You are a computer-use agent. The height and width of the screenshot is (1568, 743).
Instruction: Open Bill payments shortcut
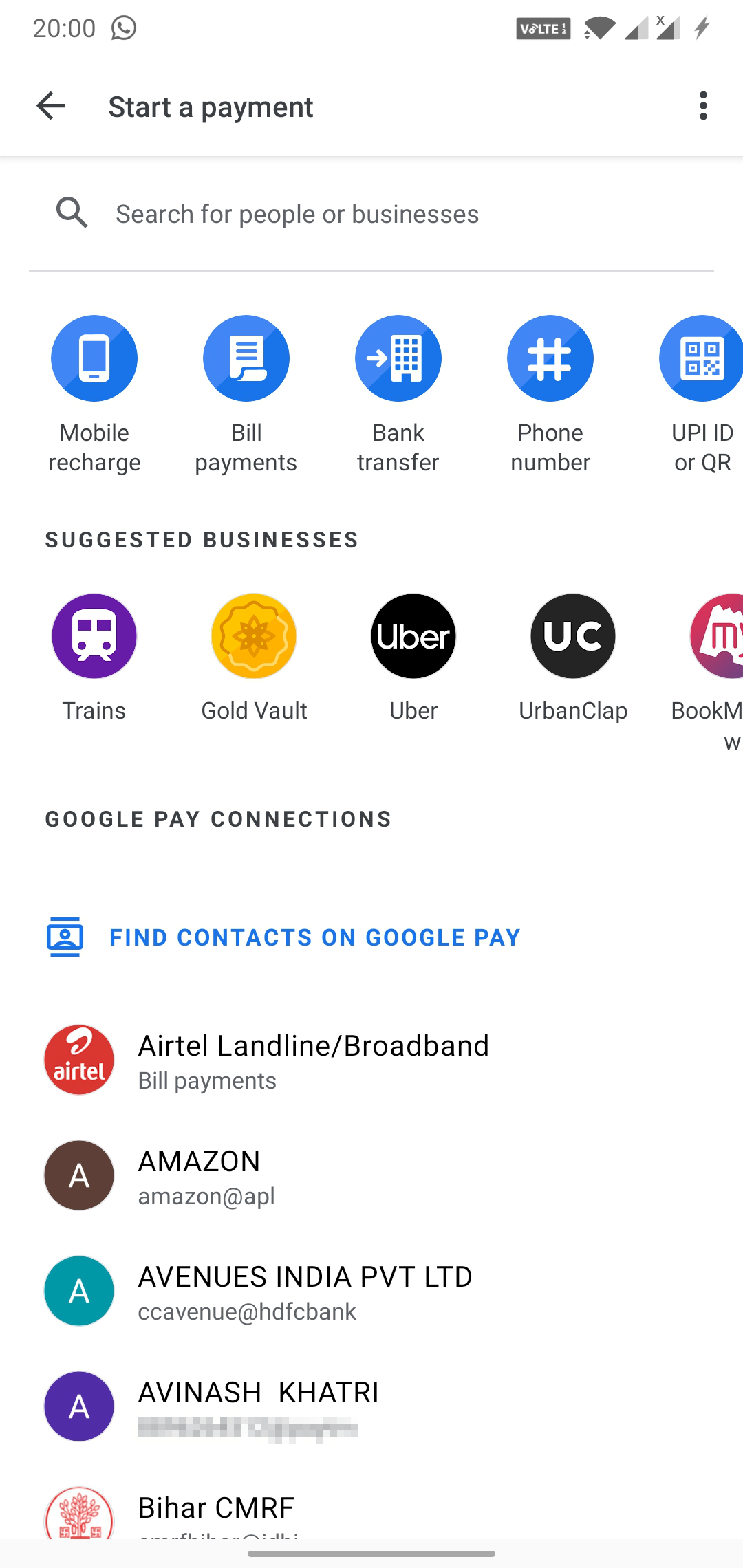tap(246, 359)
